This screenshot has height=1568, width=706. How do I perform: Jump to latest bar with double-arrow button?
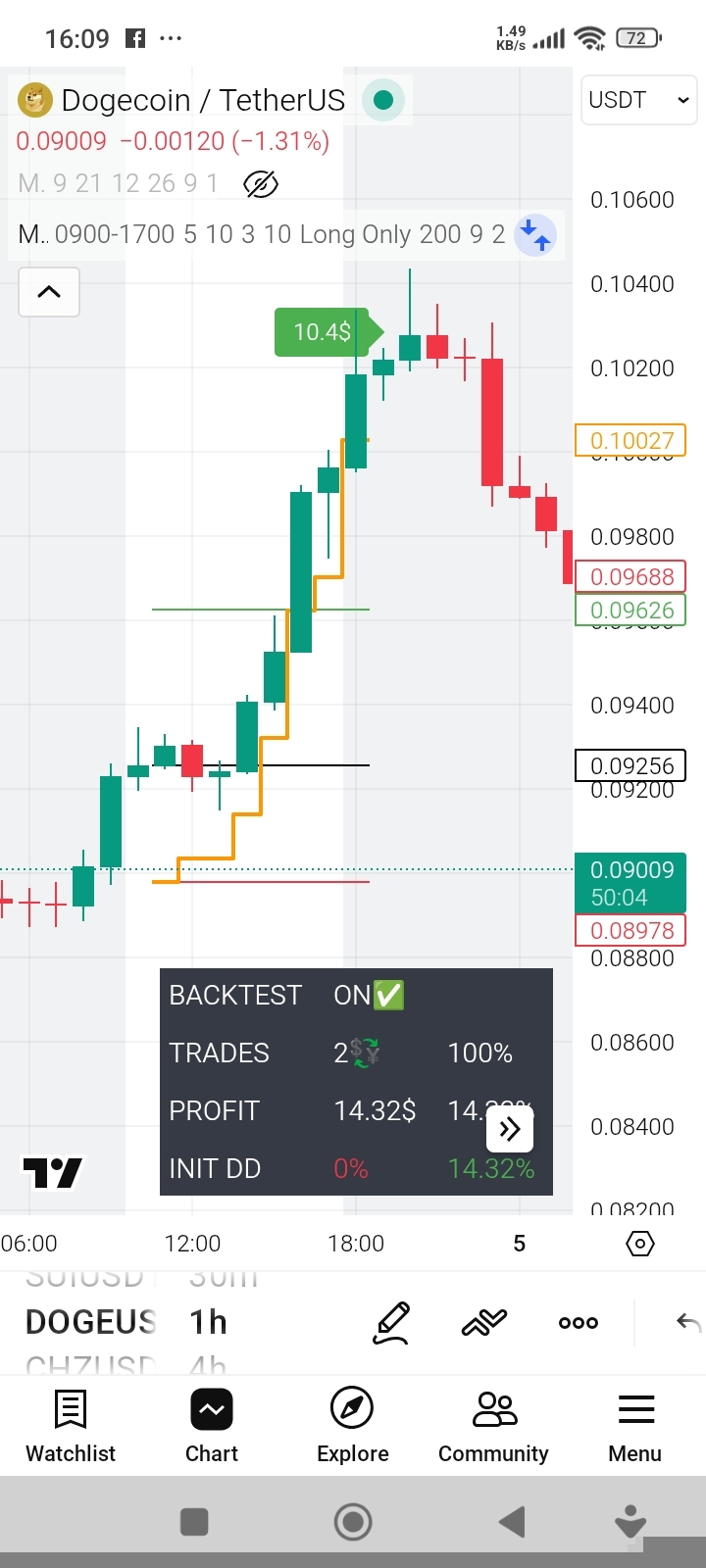point(510,1130)
